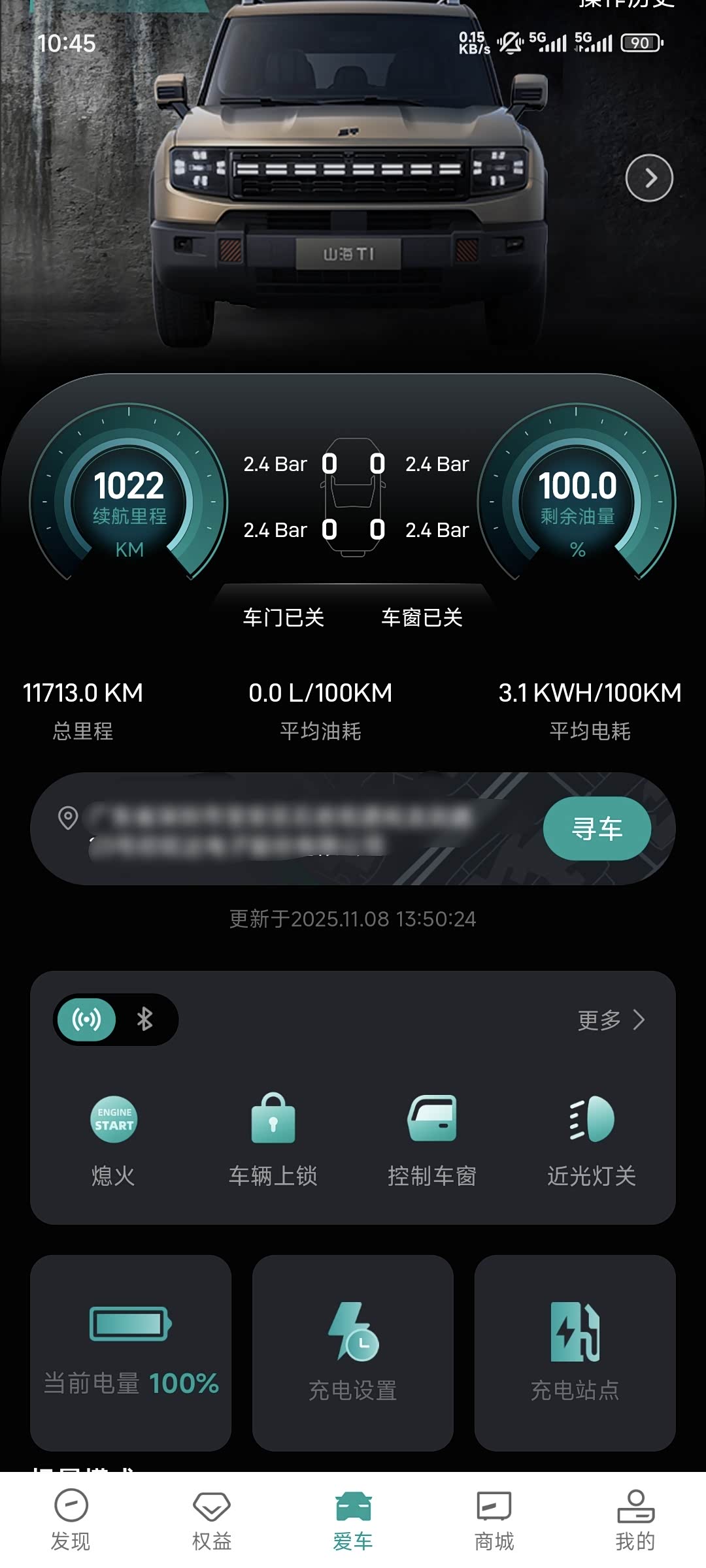Open 充电站点 charging stations
Screen dimensions: 706x1568
[x=575, y=1353]
